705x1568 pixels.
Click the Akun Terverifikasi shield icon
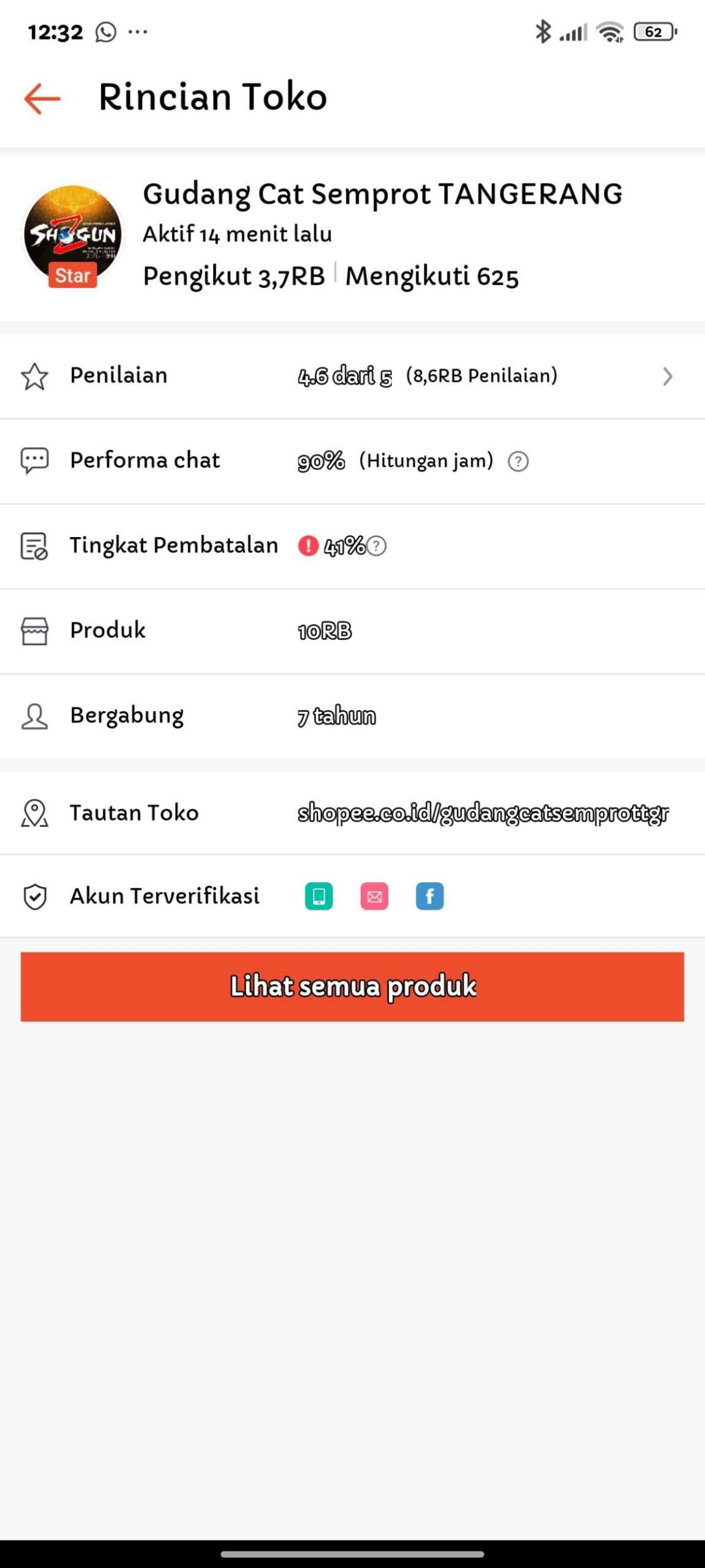tap(35, 896)
